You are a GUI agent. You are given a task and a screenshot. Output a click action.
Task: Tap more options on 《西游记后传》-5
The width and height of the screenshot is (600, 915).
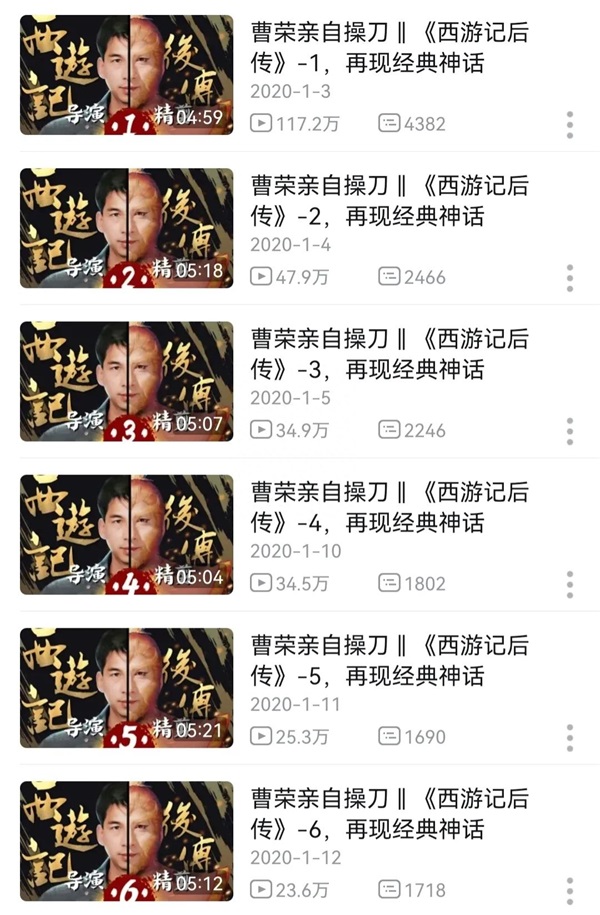pos(569,738)
